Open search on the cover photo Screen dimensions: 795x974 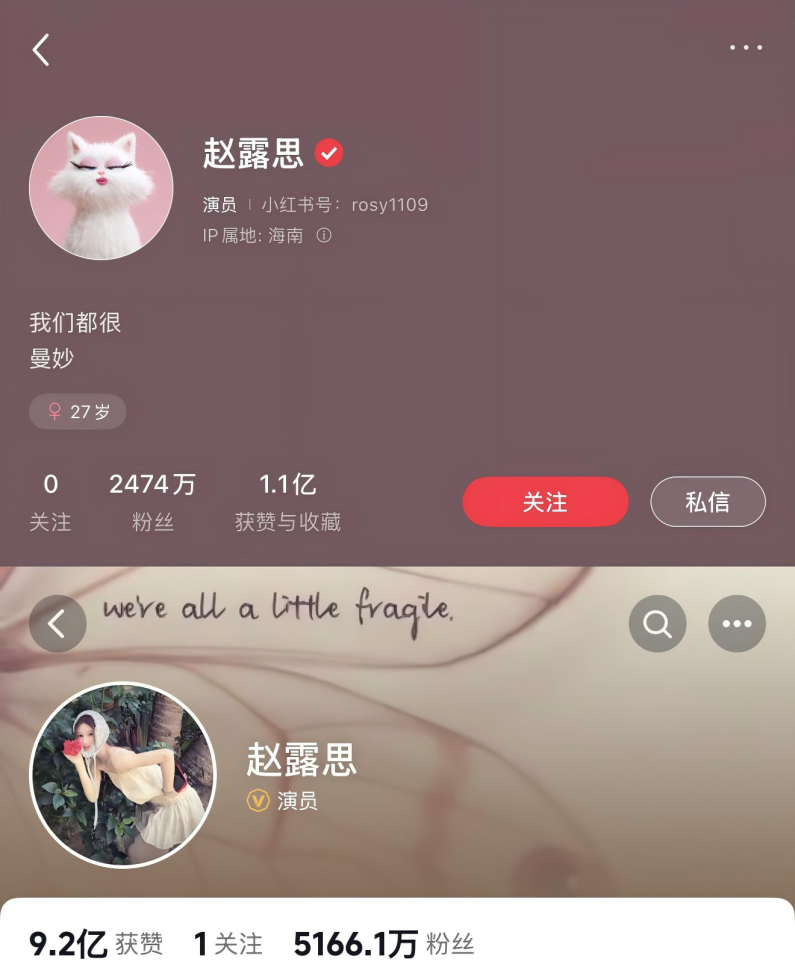pyautogui.click(x=657, y=623)
